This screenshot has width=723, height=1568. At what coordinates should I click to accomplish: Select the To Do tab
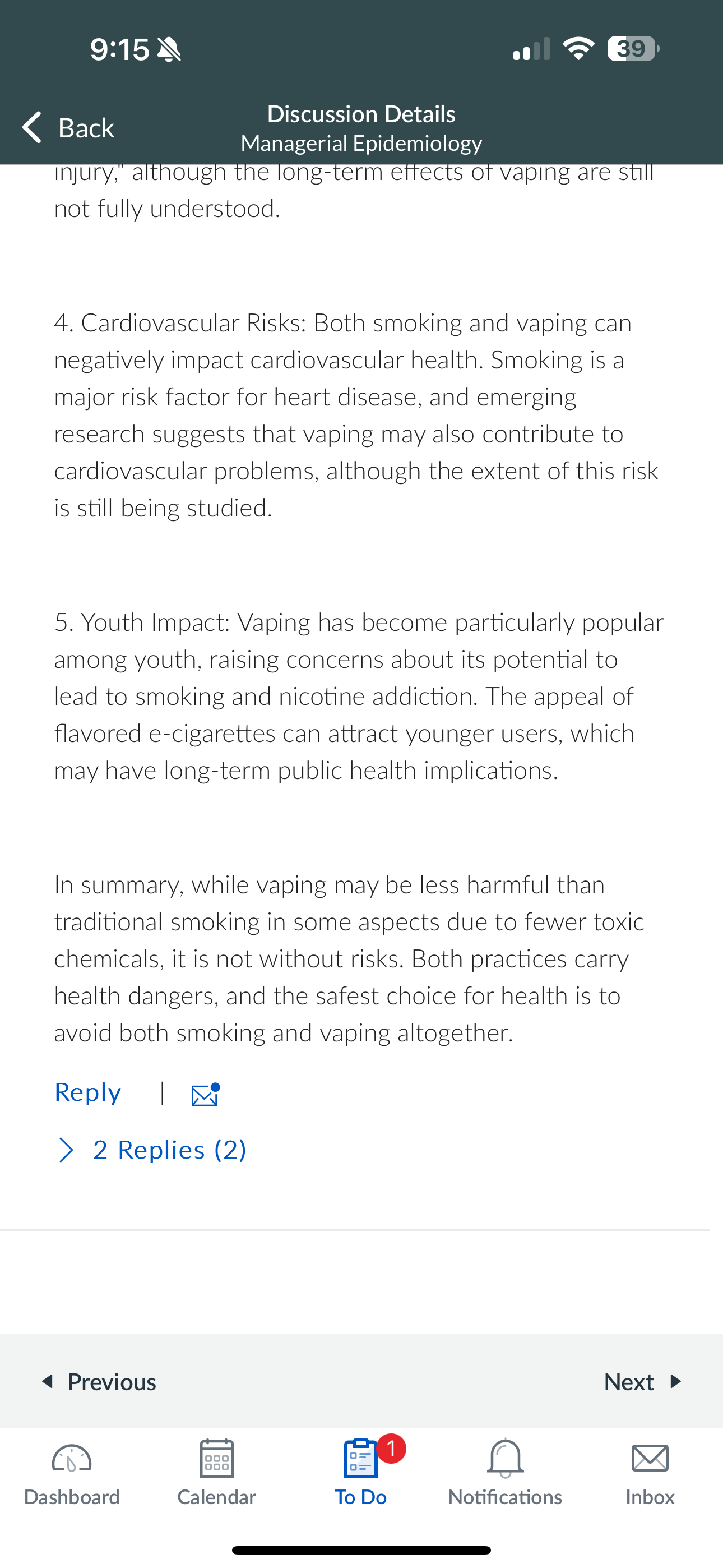pyautogui.click(x=361, y=1472)
